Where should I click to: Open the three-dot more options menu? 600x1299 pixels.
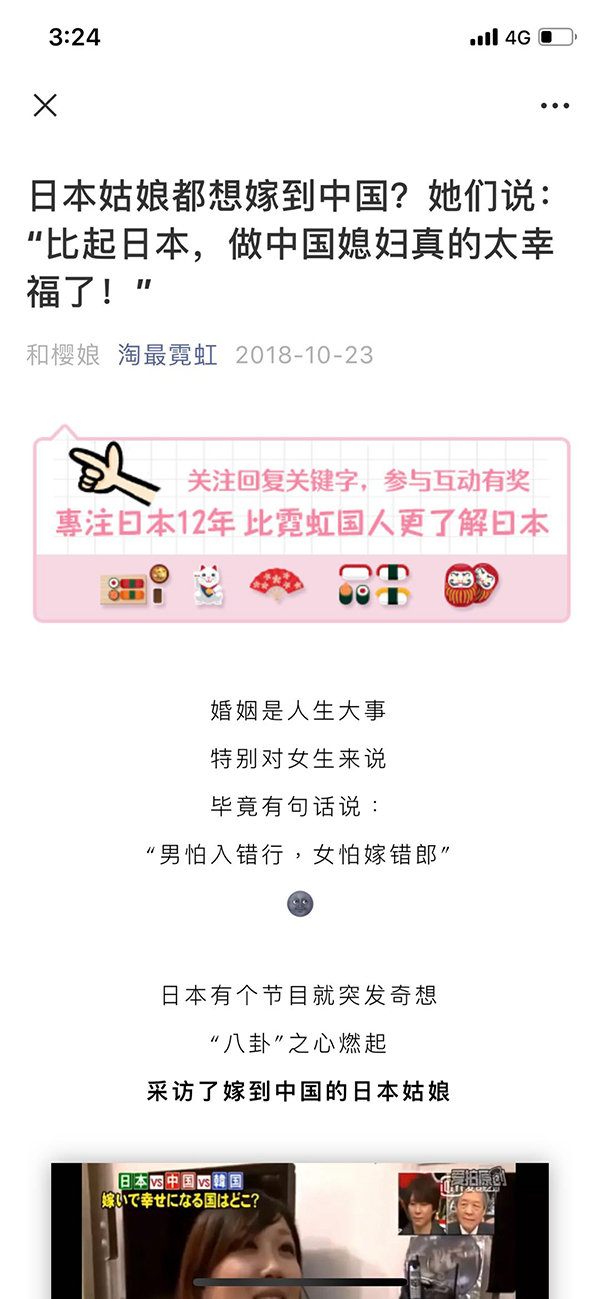click(x=554, y=105)
